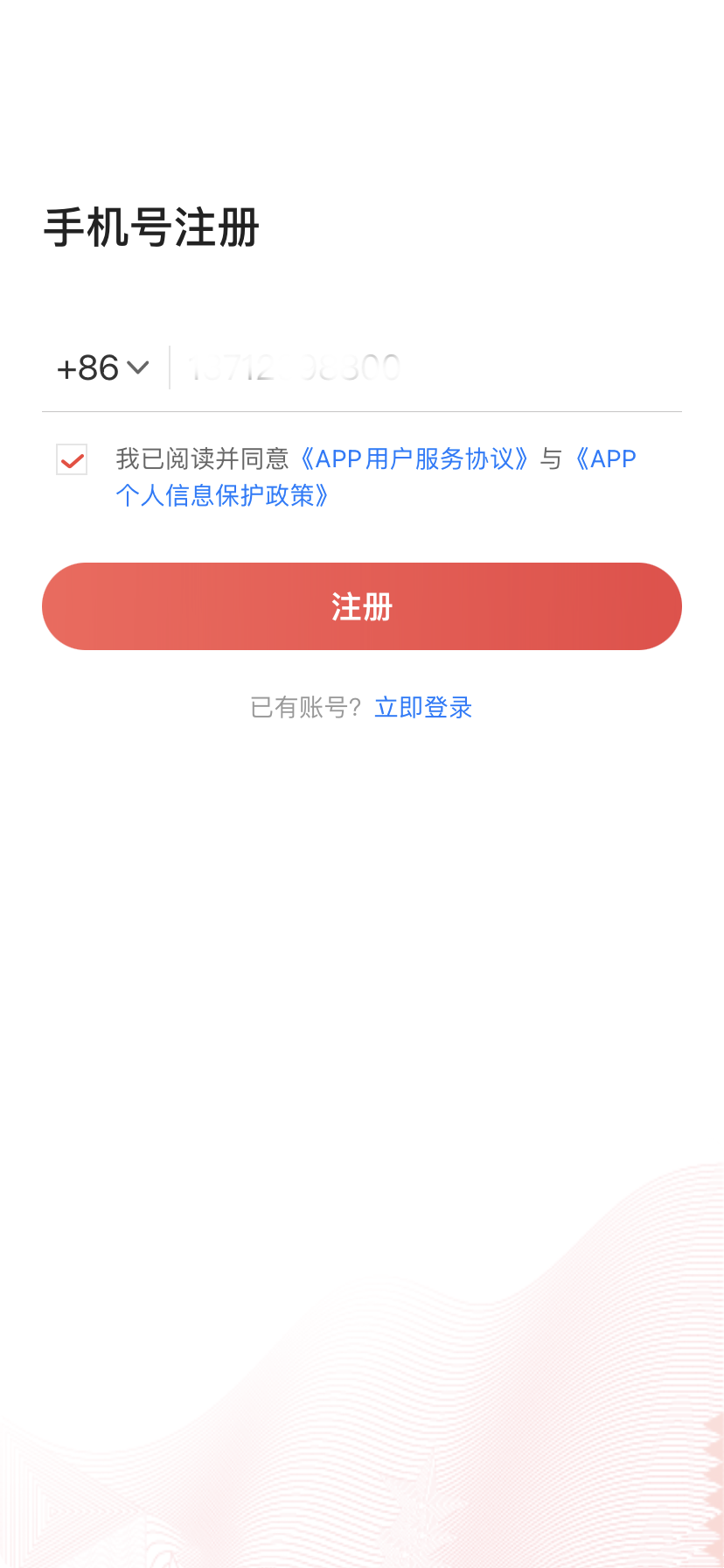Select the 手机号注册 page title
The image size is (724, 1568).
pyautogui.click(x=151, y=226)
